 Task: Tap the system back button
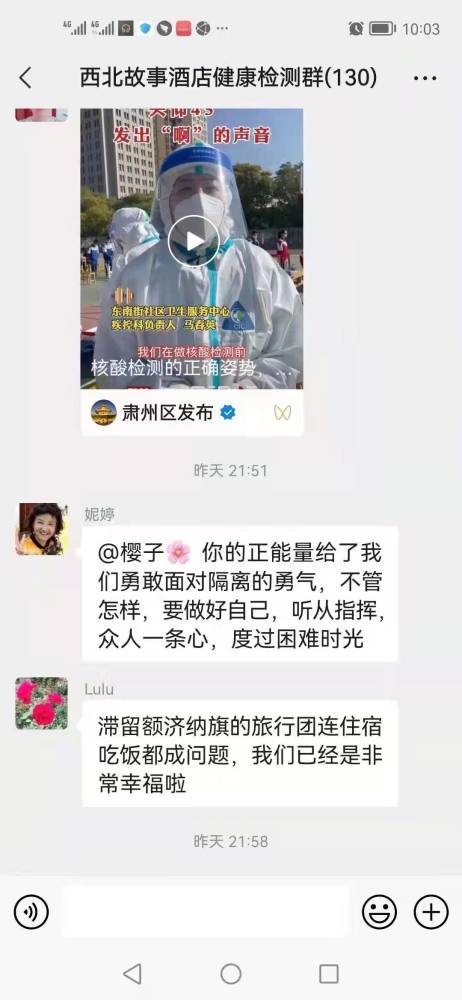tap(132, 973)
